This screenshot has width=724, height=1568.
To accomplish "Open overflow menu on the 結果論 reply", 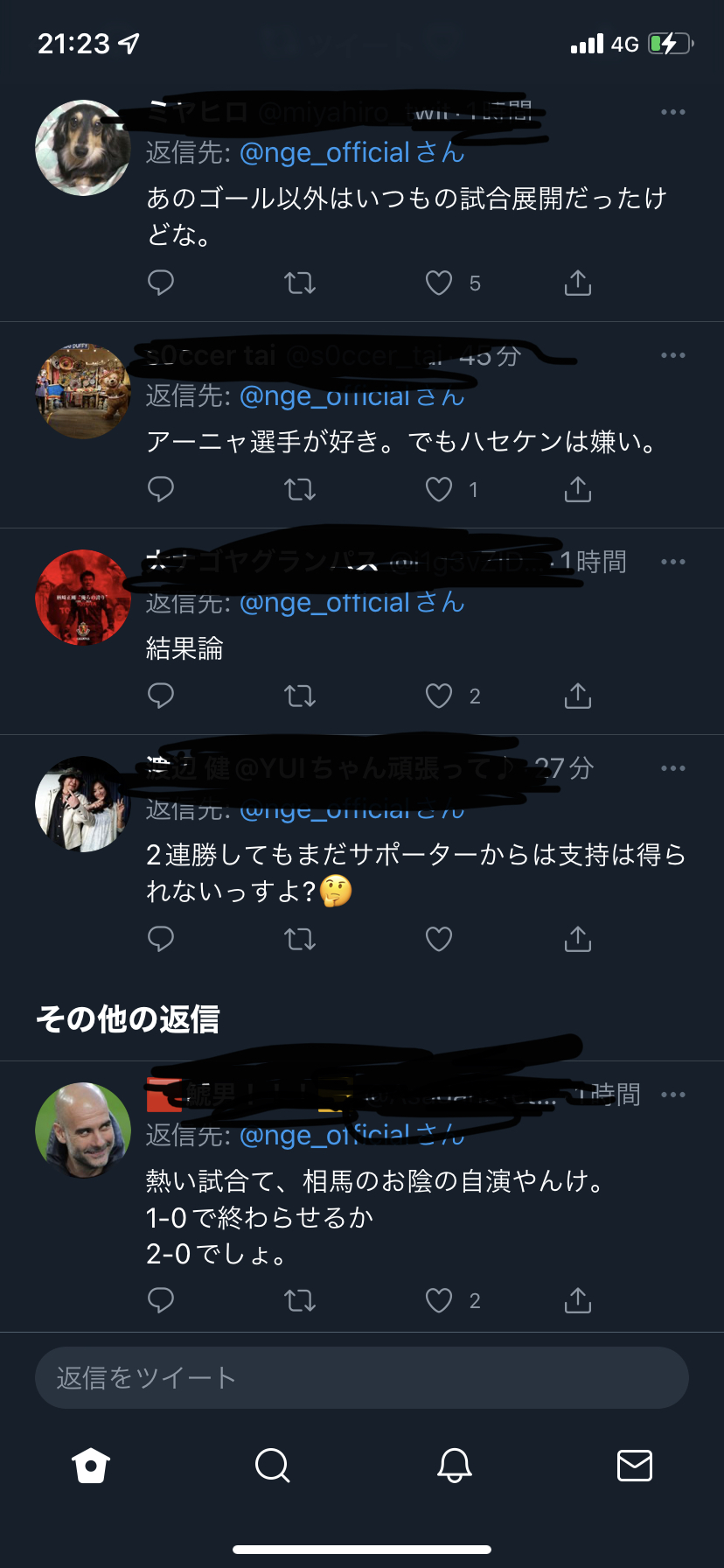I will pyautogui.click(x=673, y=562).
